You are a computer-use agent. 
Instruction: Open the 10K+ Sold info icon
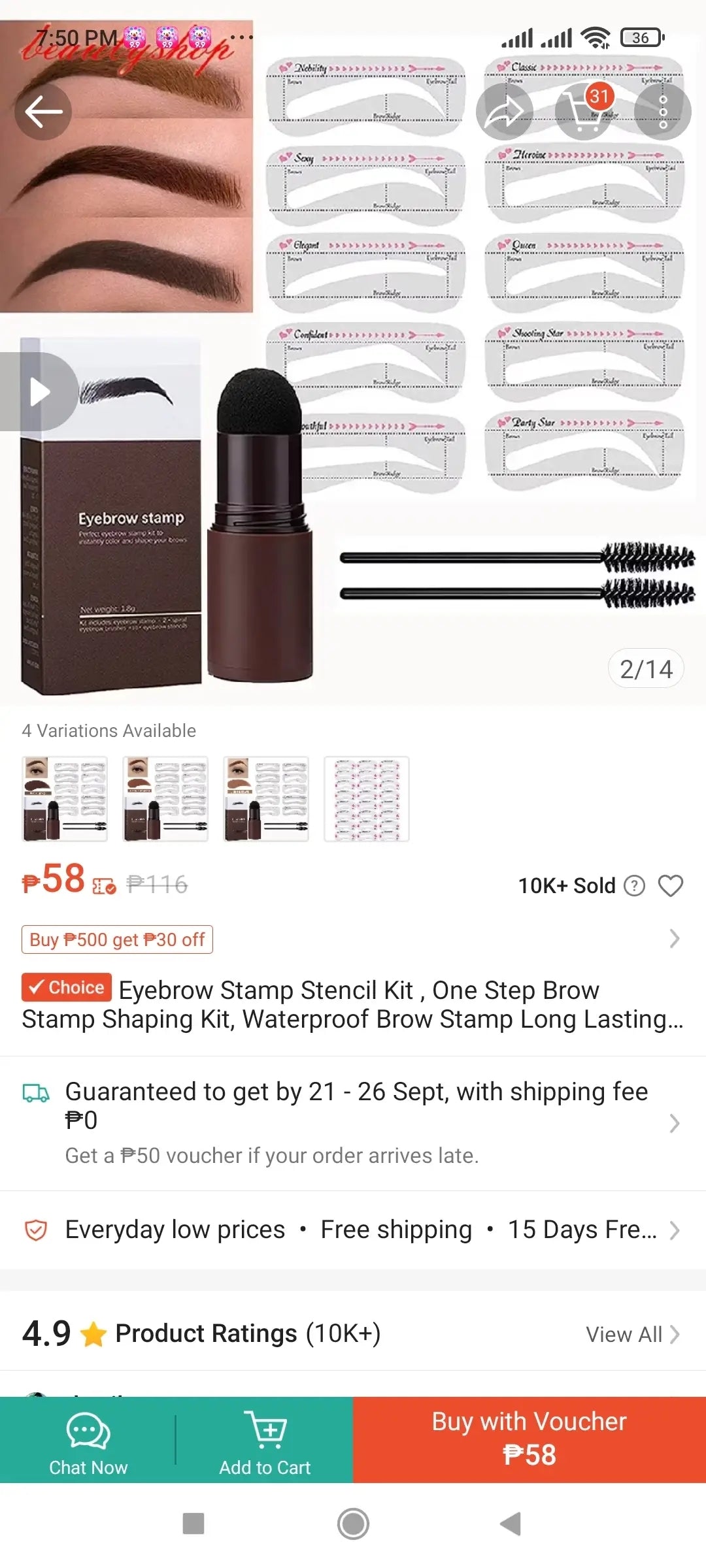(634, 885)
